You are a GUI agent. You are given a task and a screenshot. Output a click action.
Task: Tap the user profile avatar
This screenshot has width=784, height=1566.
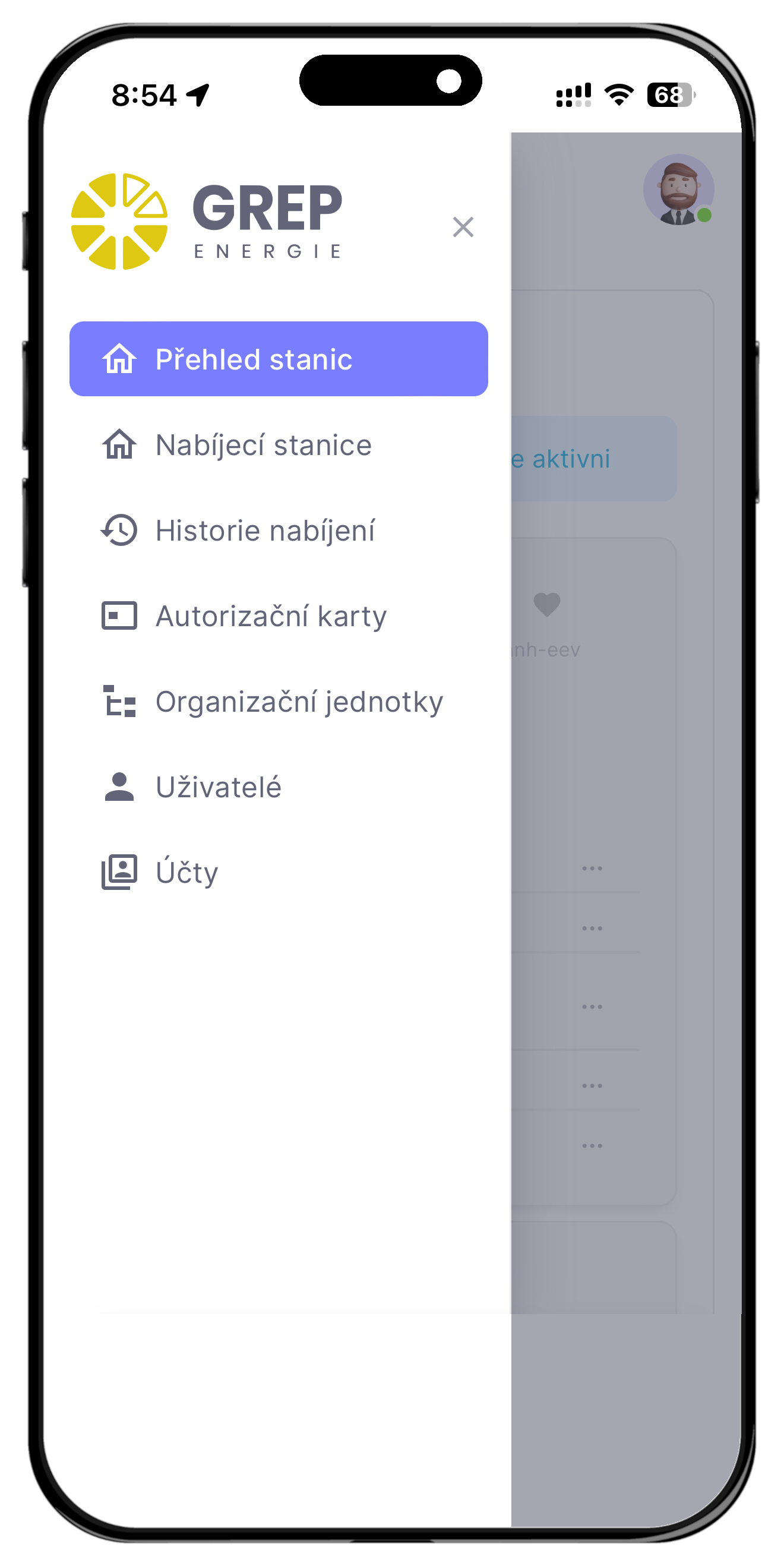pos(678,190)
